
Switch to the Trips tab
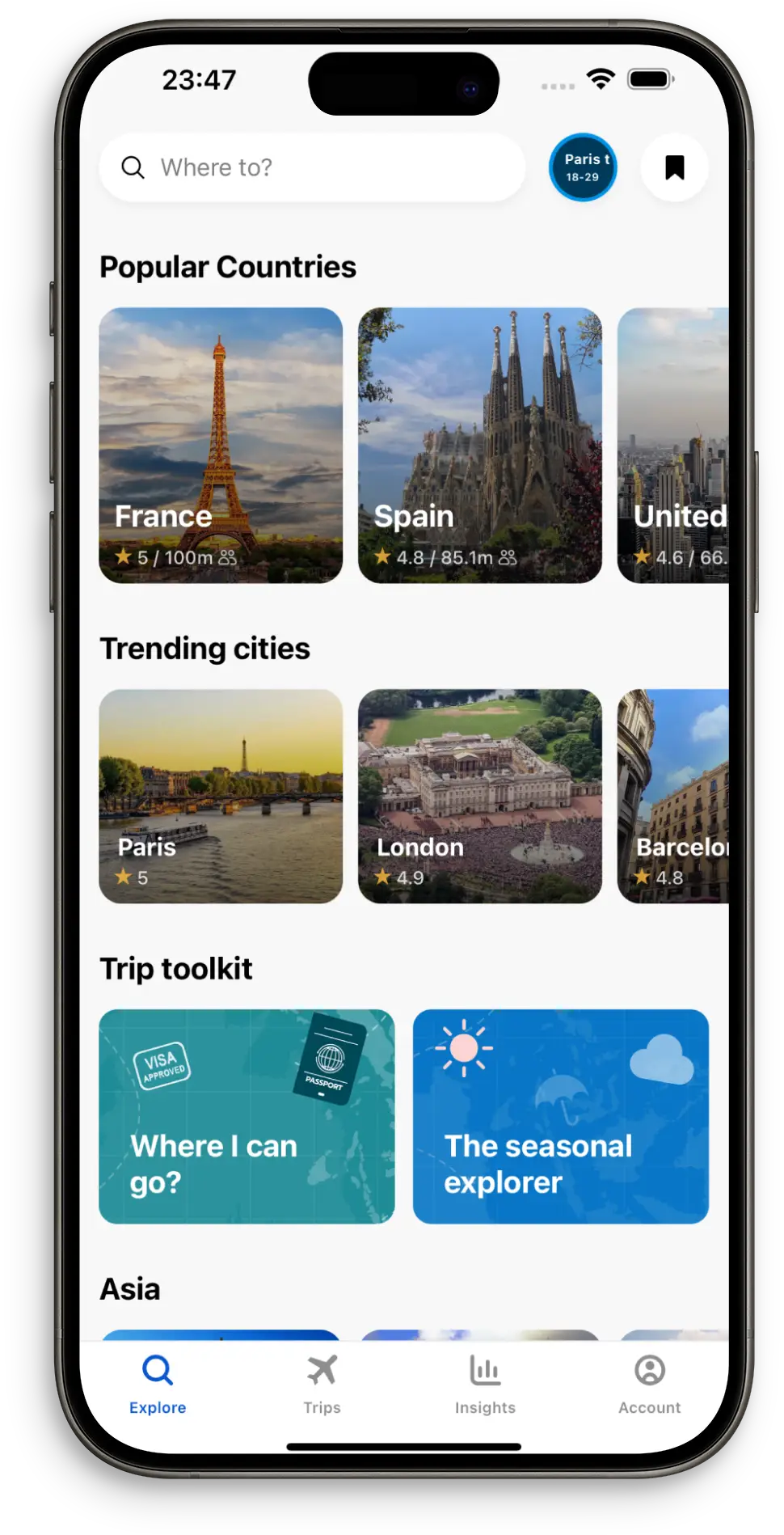322,1385
